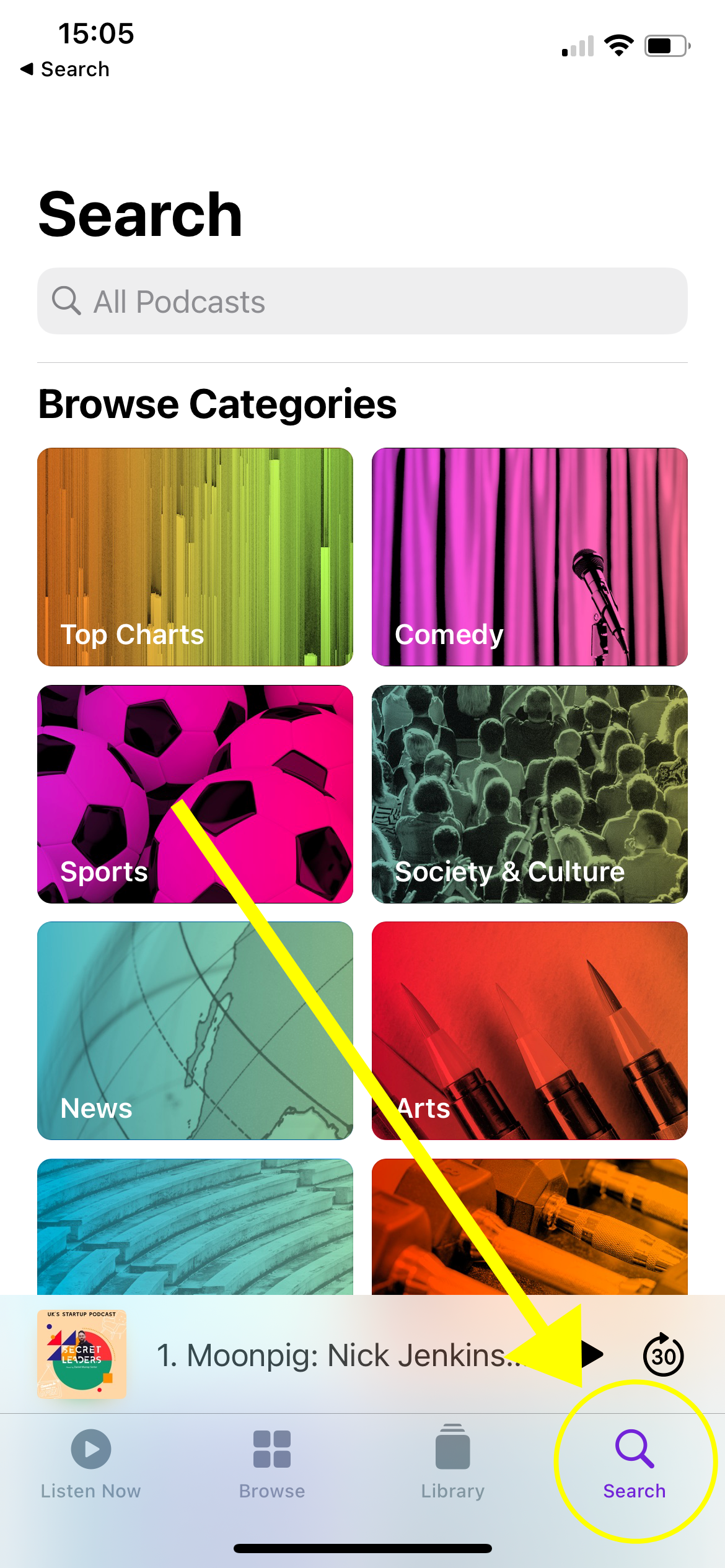Screen dimensions: 725x1568
Task: Select the Search tab
Action: click(635, 1462)
